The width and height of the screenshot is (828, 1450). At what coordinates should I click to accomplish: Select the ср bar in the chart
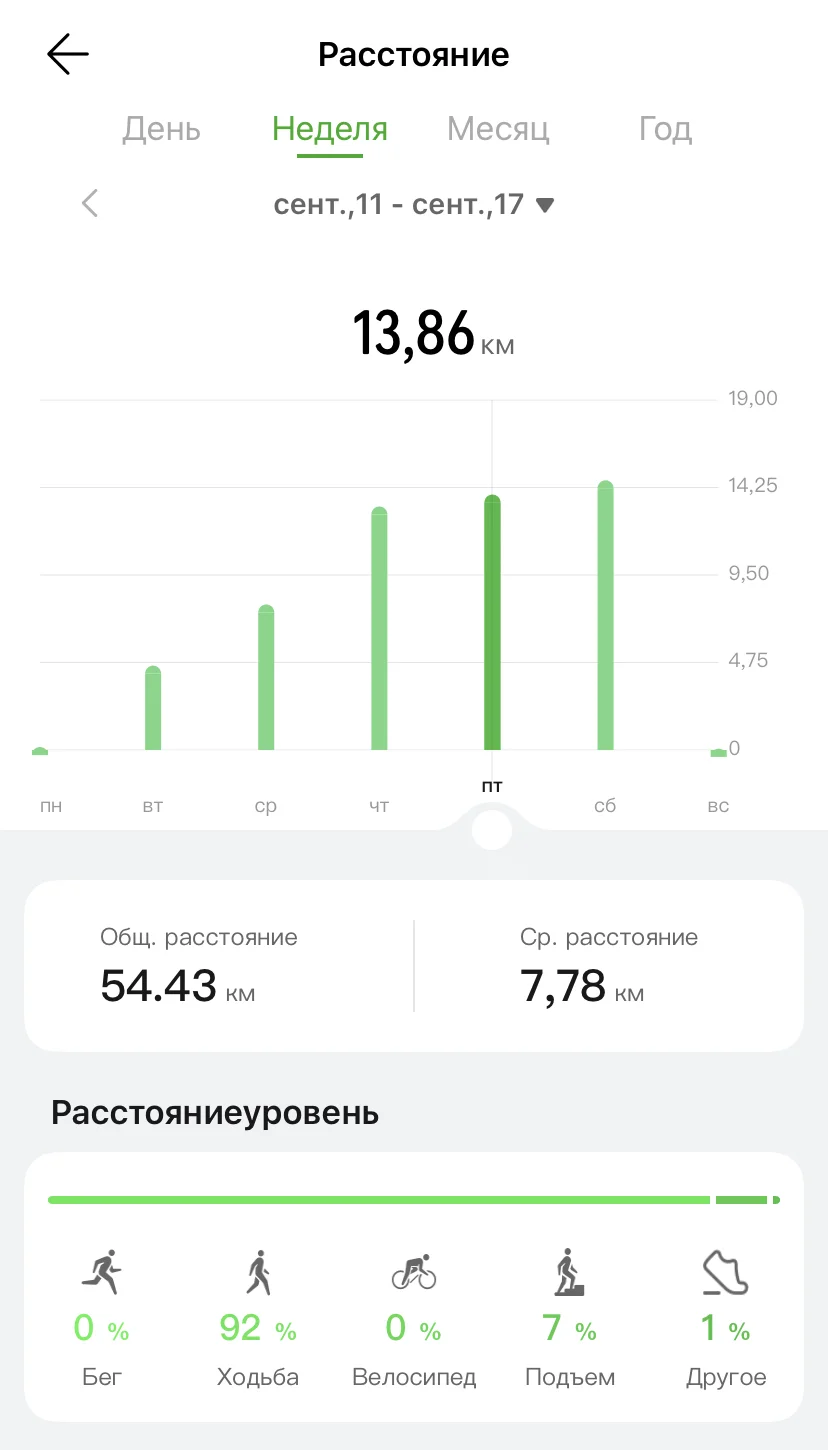(x=266, y=678)
